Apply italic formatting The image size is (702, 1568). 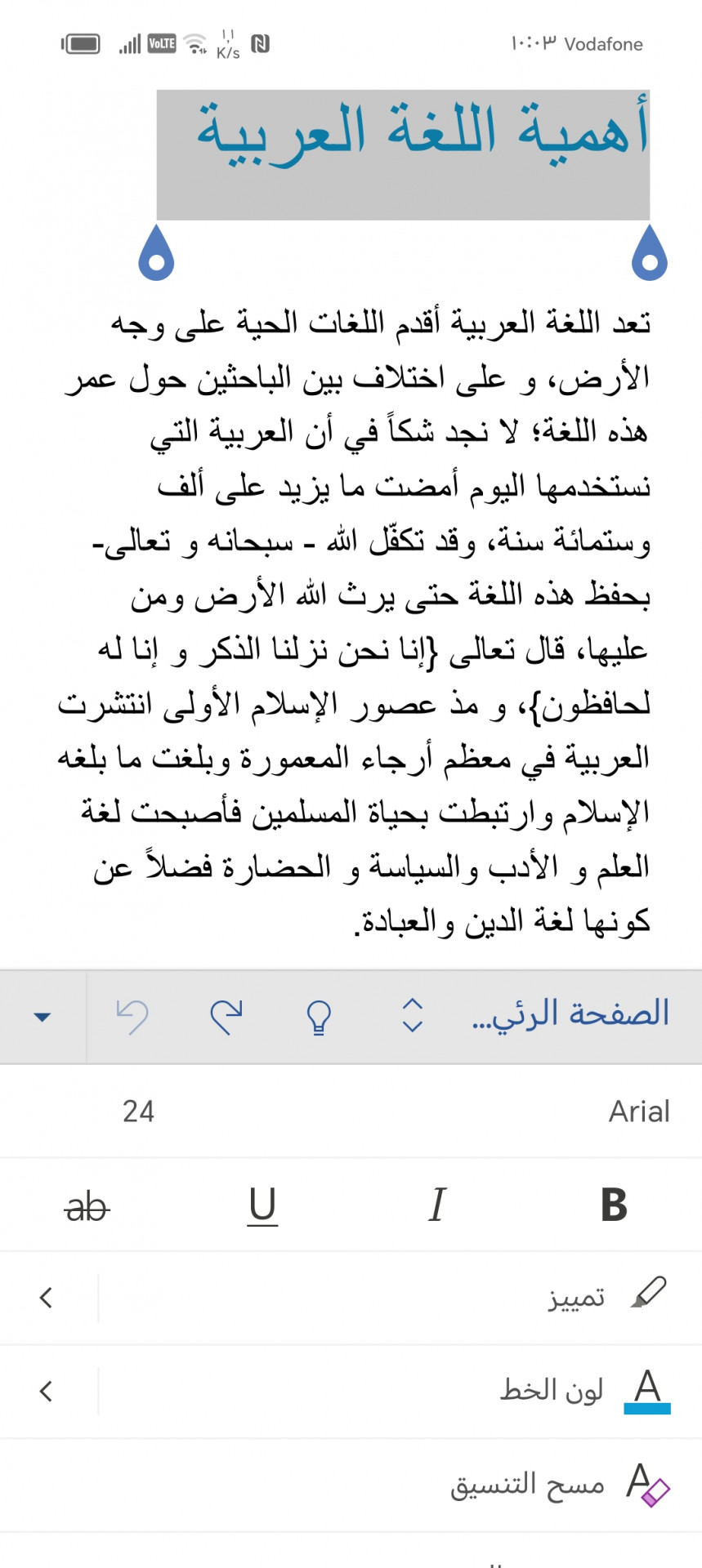[x=438, y=1205]
